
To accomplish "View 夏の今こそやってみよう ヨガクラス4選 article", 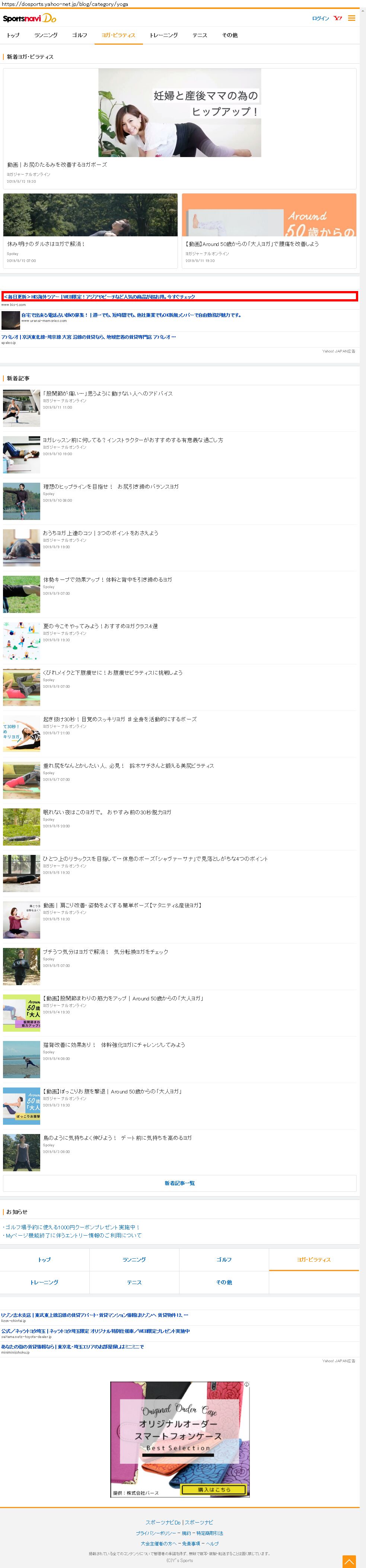I will pos(101,626).
